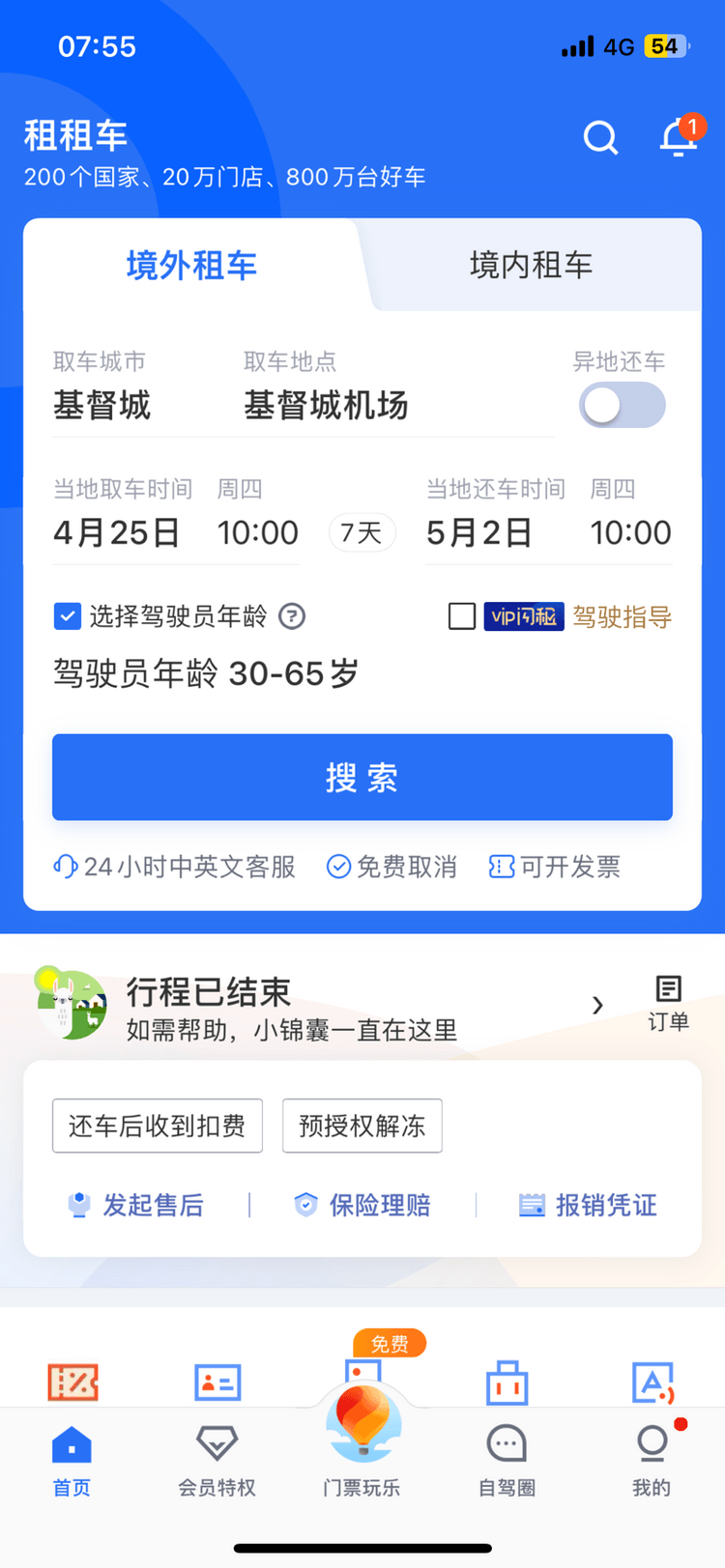Toggle the 异地还车 switch
This screenshot has width=725, height=1568.
[622, 405]
